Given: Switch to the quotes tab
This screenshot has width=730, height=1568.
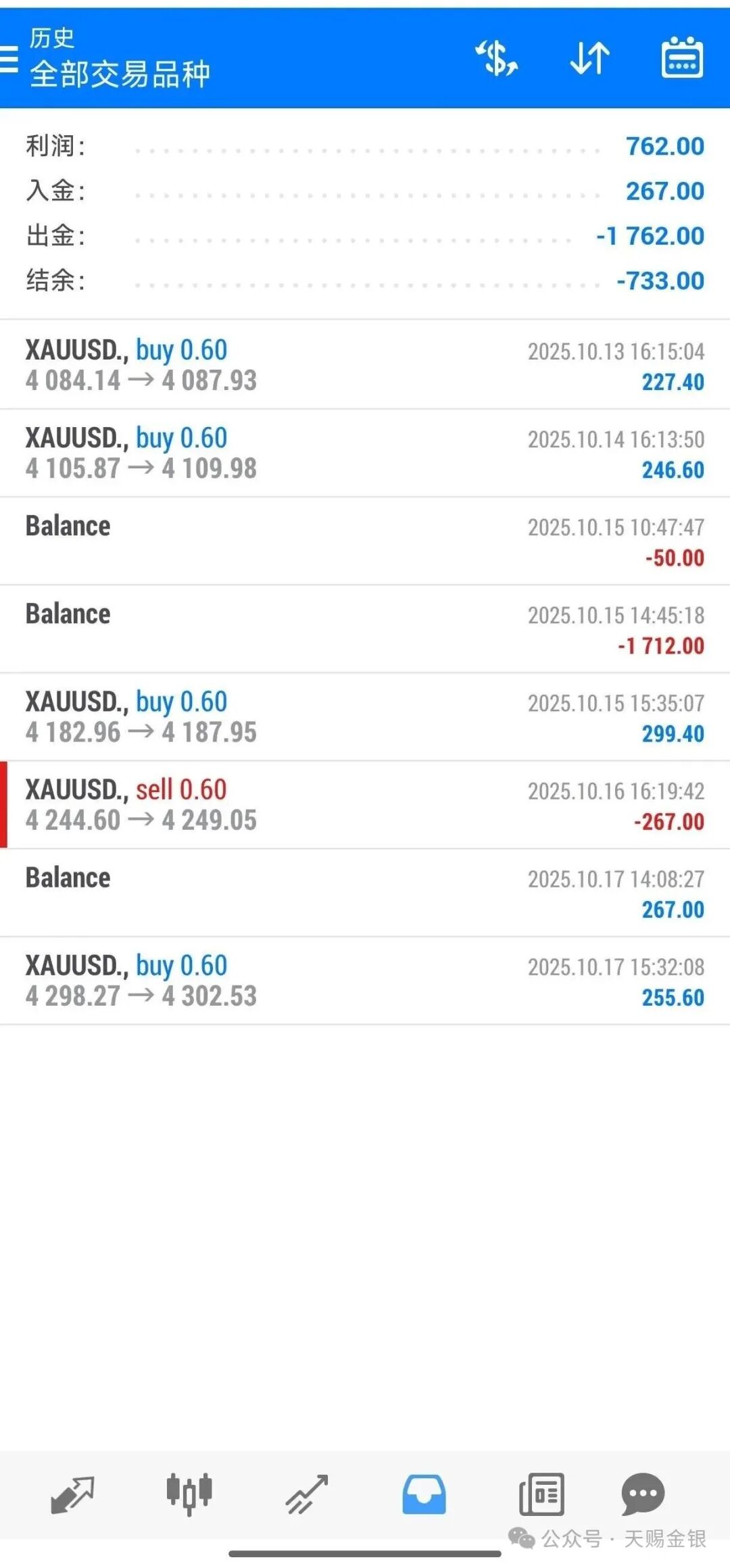Looking at the screenshot, I should 72,1494.
